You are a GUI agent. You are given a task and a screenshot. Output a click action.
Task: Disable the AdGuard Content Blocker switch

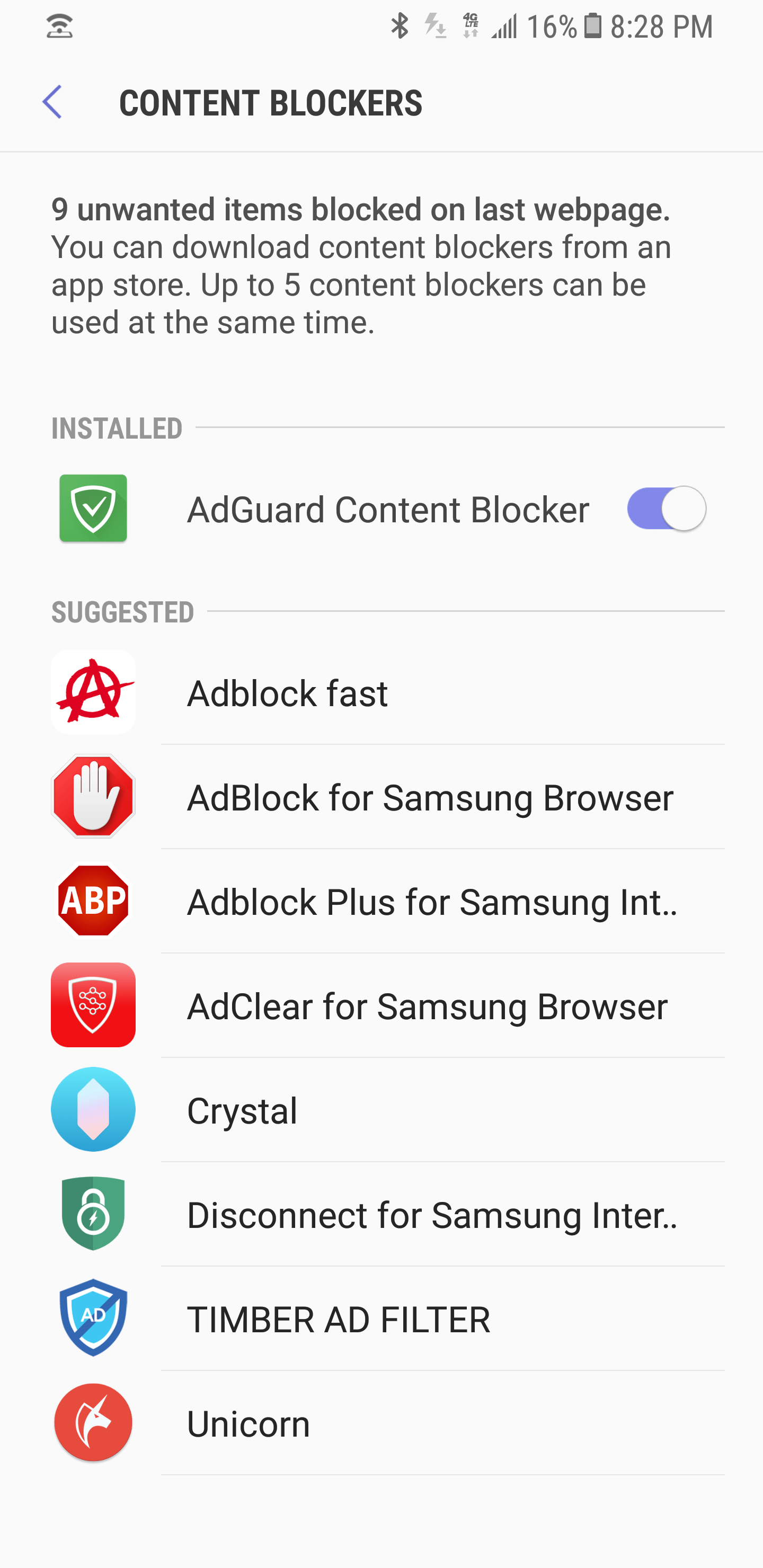pyautogui.click(x=666, y=509)
